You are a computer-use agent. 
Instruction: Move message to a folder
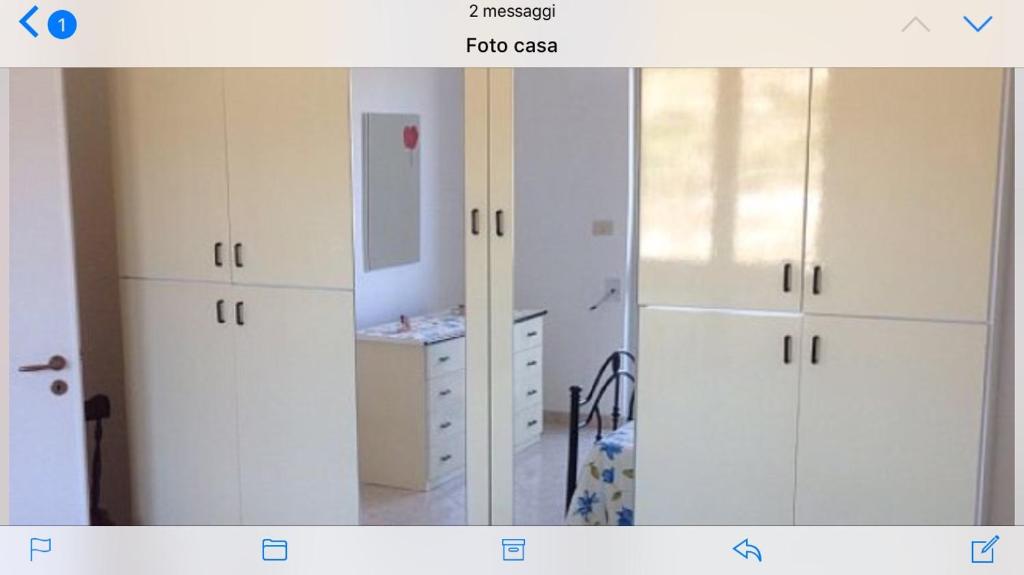click(274, 549)
